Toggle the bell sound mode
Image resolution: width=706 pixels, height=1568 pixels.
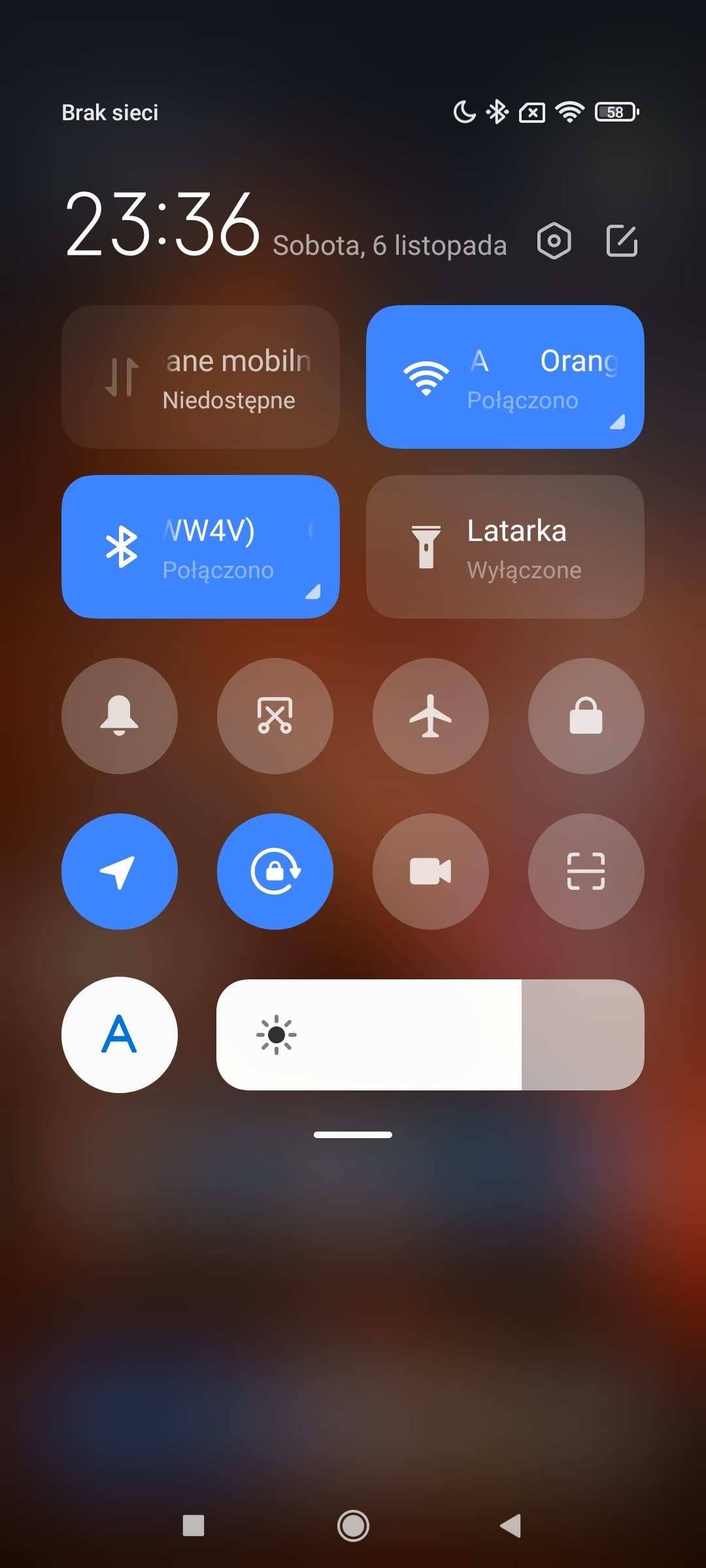coord(120,716)
